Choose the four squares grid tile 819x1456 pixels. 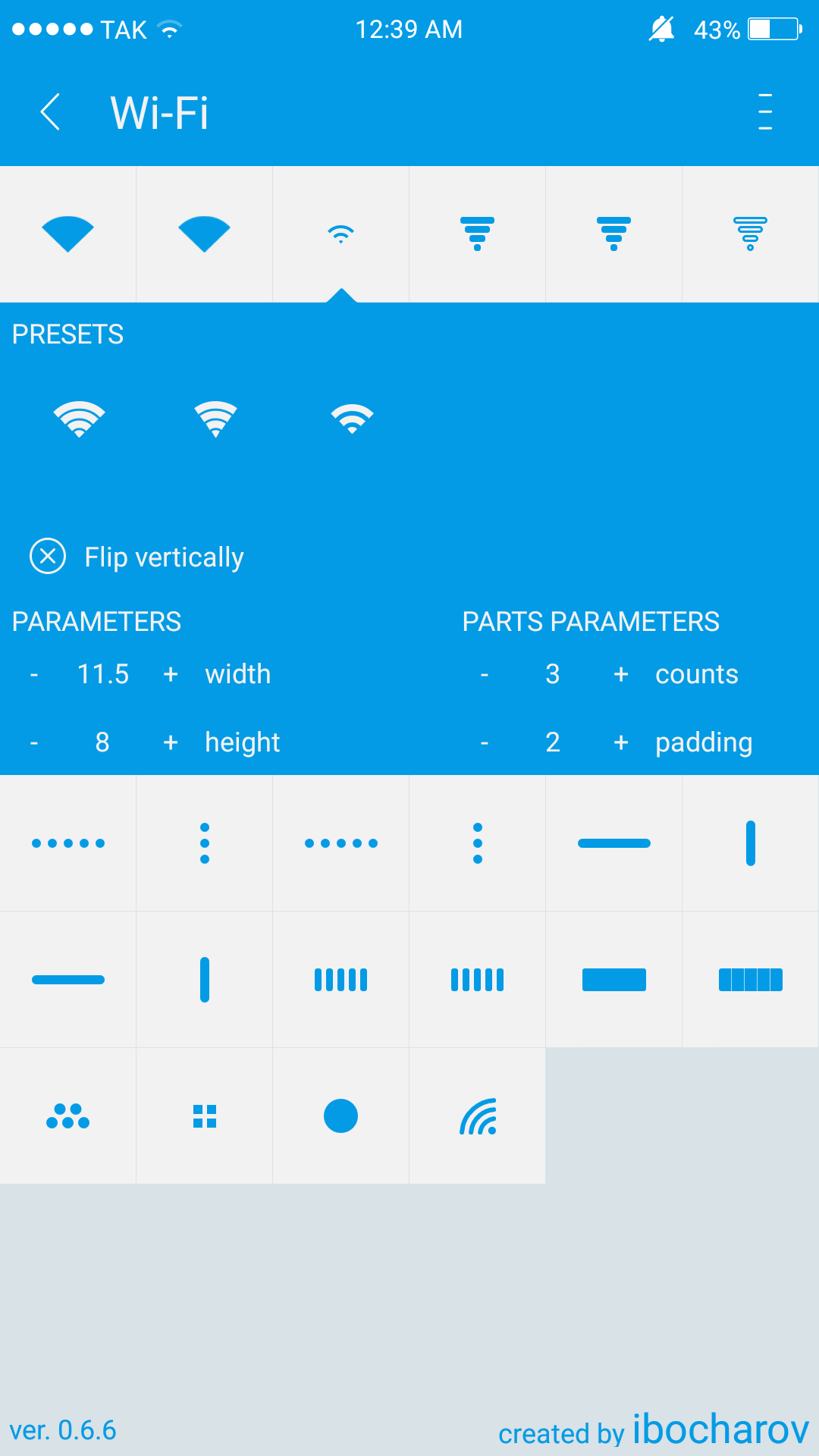click(204, 1116)
